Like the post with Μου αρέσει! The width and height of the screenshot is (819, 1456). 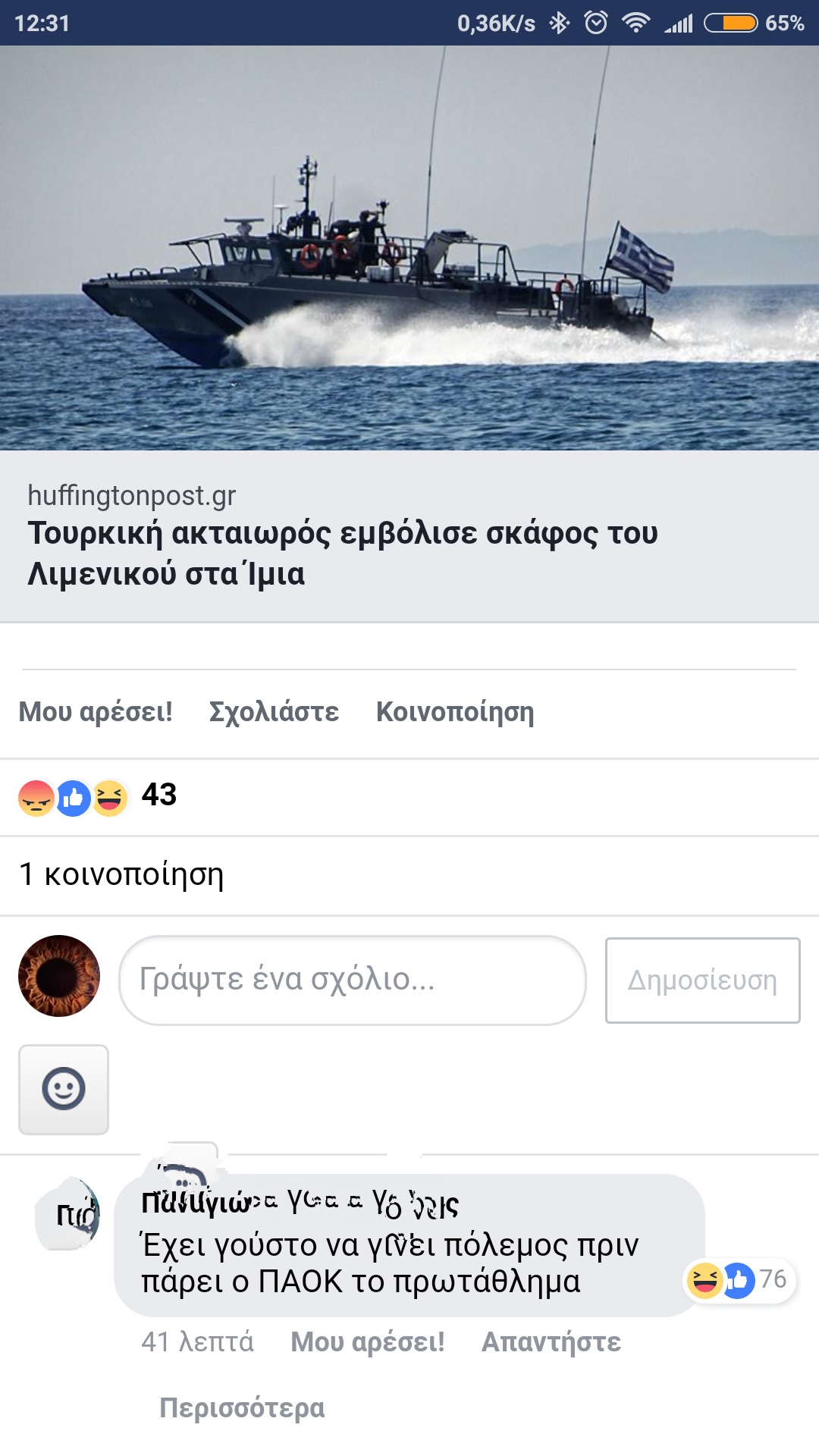pos(96,712)
